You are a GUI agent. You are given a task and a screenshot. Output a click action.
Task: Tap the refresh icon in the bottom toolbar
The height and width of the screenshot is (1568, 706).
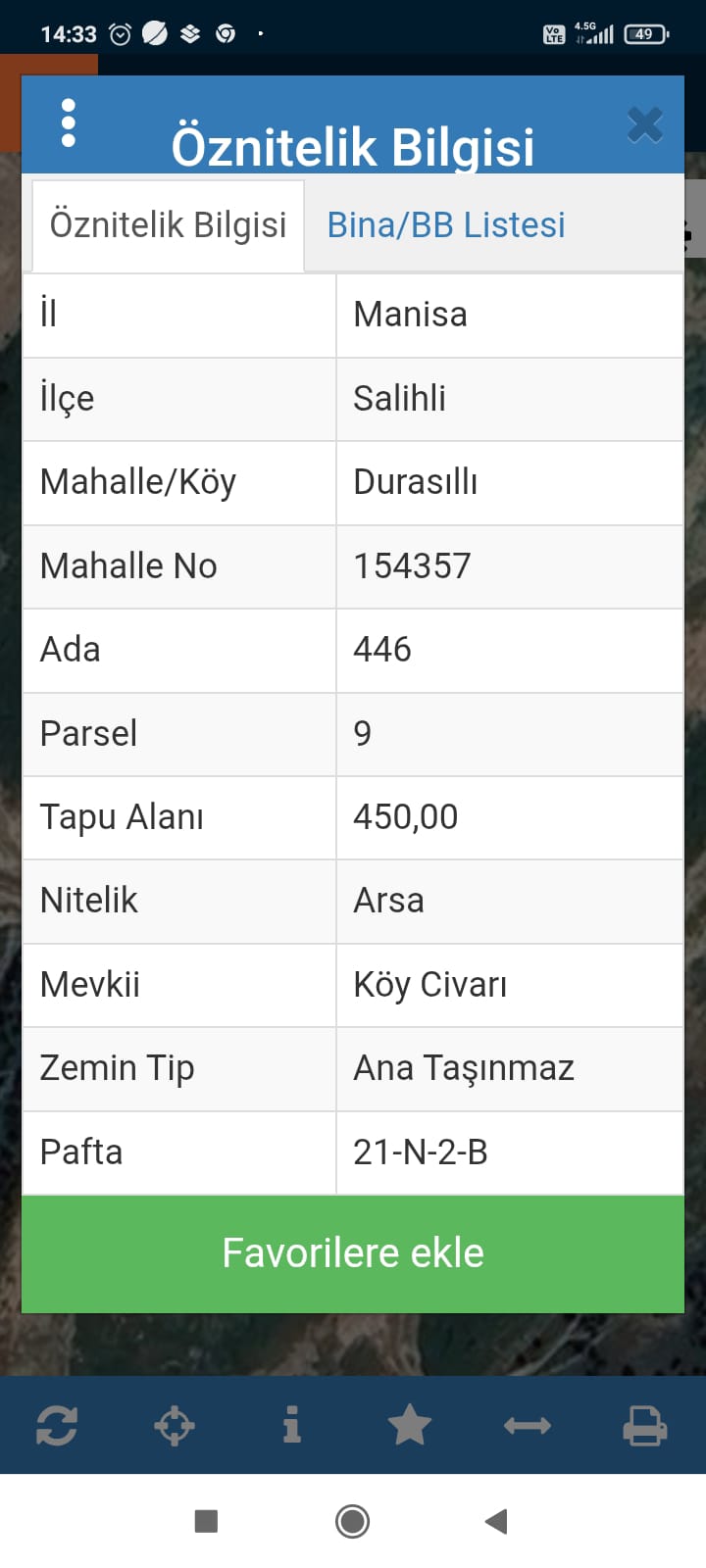pos(57,1425)
